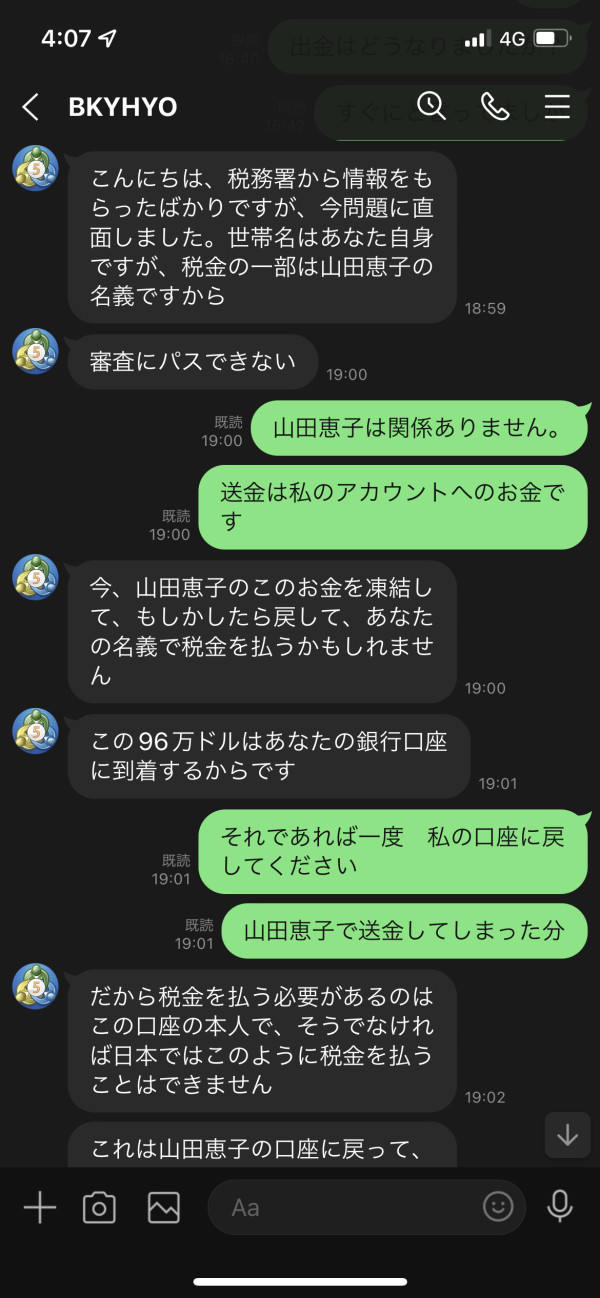Open the emoji and sticker picker

498,1207
